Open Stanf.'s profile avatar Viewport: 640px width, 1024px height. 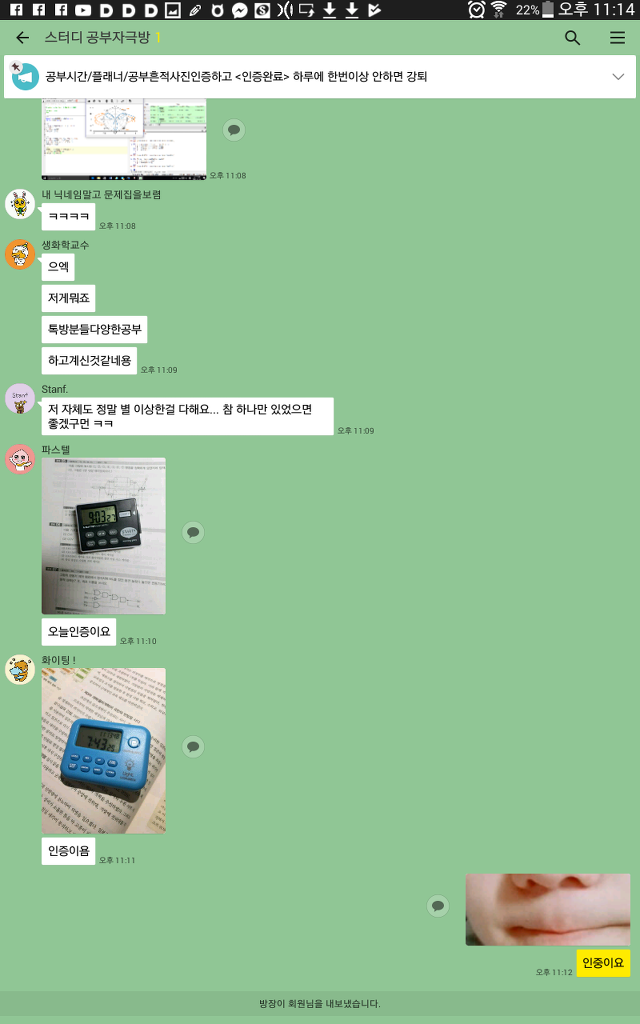[20, 398]
